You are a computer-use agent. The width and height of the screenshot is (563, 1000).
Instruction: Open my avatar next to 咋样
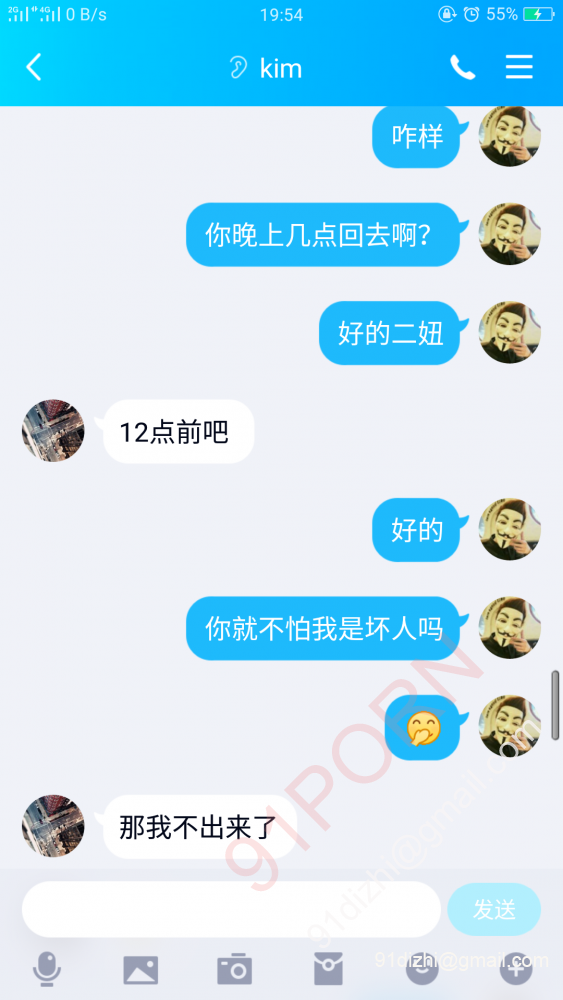509,136
